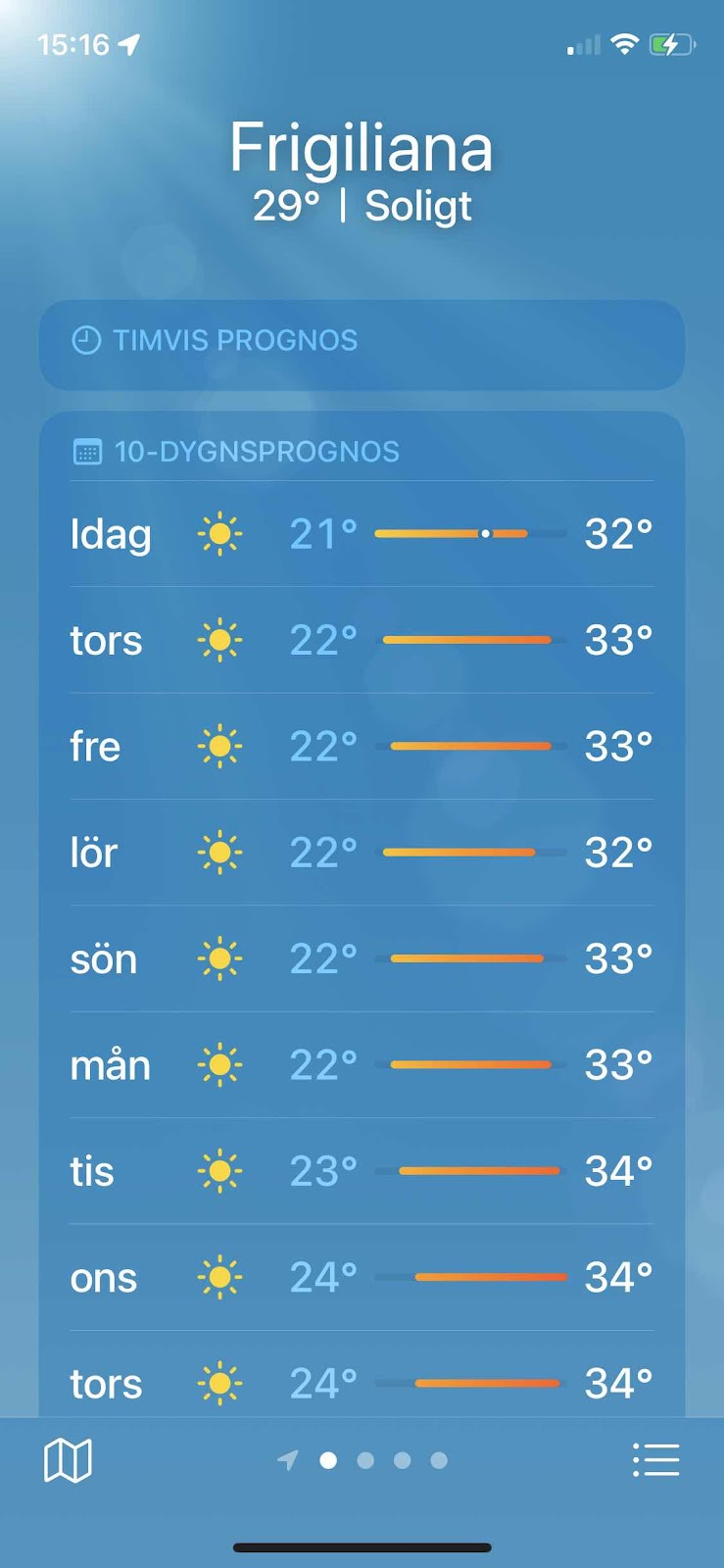Open the fre forecast details
Viewport: 724px width, 1568px height.
pos(362,747)
